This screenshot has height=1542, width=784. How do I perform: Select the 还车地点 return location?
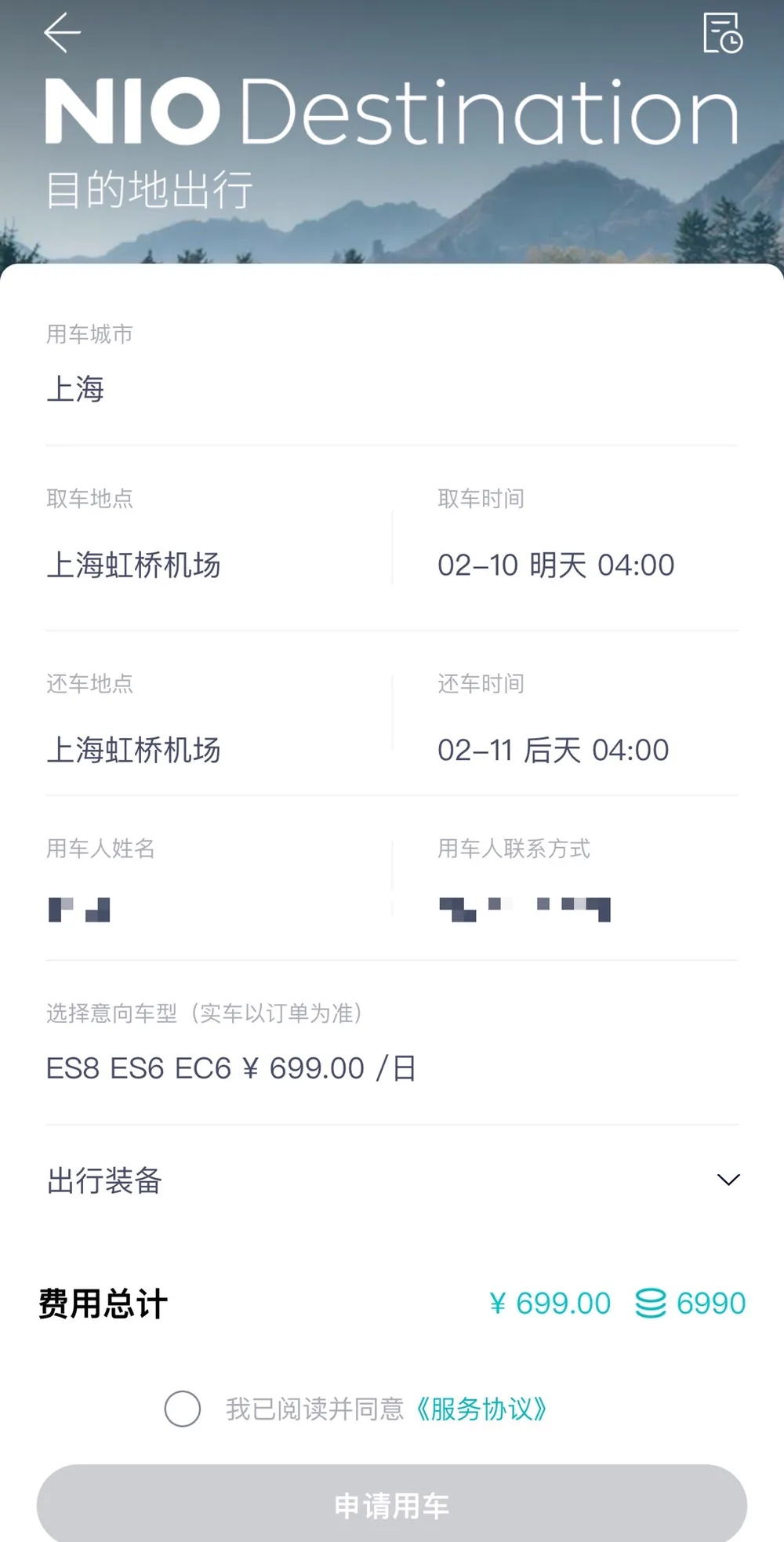[218, 722]
